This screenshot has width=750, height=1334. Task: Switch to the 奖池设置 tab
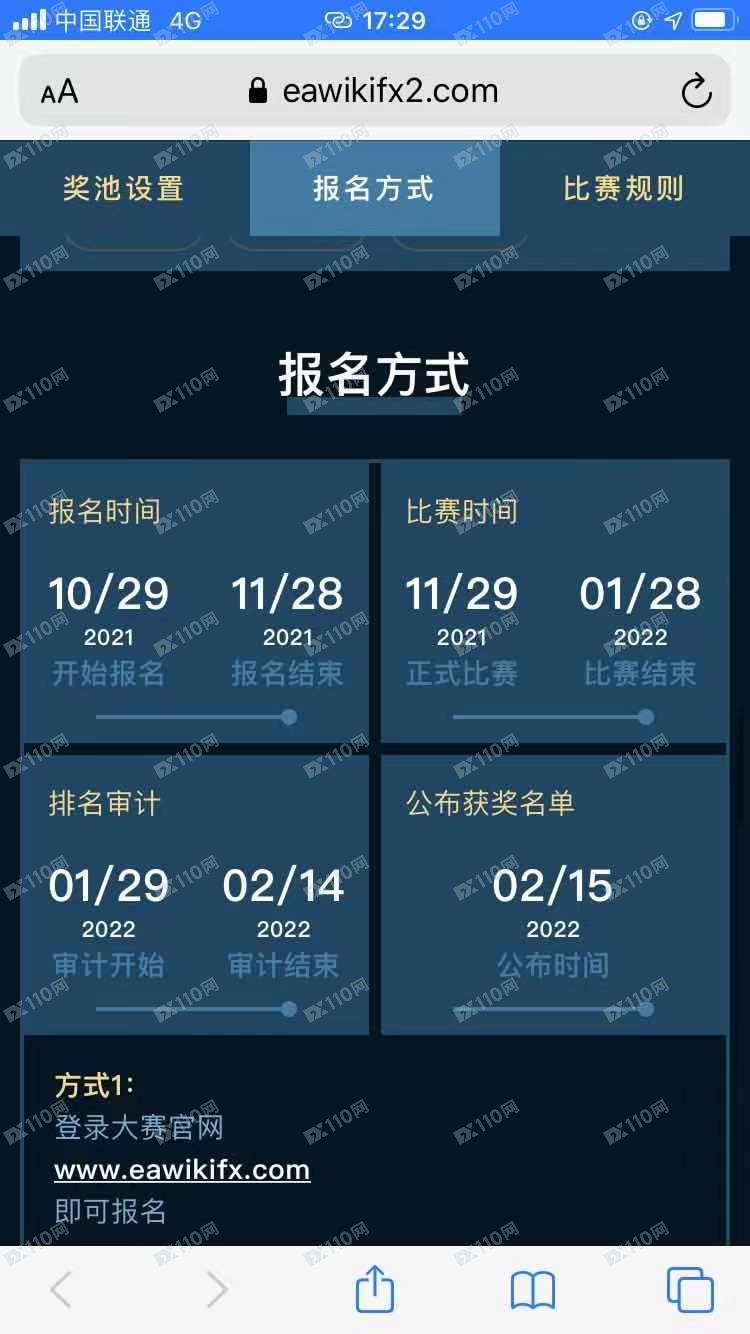[x=124, y=188]
